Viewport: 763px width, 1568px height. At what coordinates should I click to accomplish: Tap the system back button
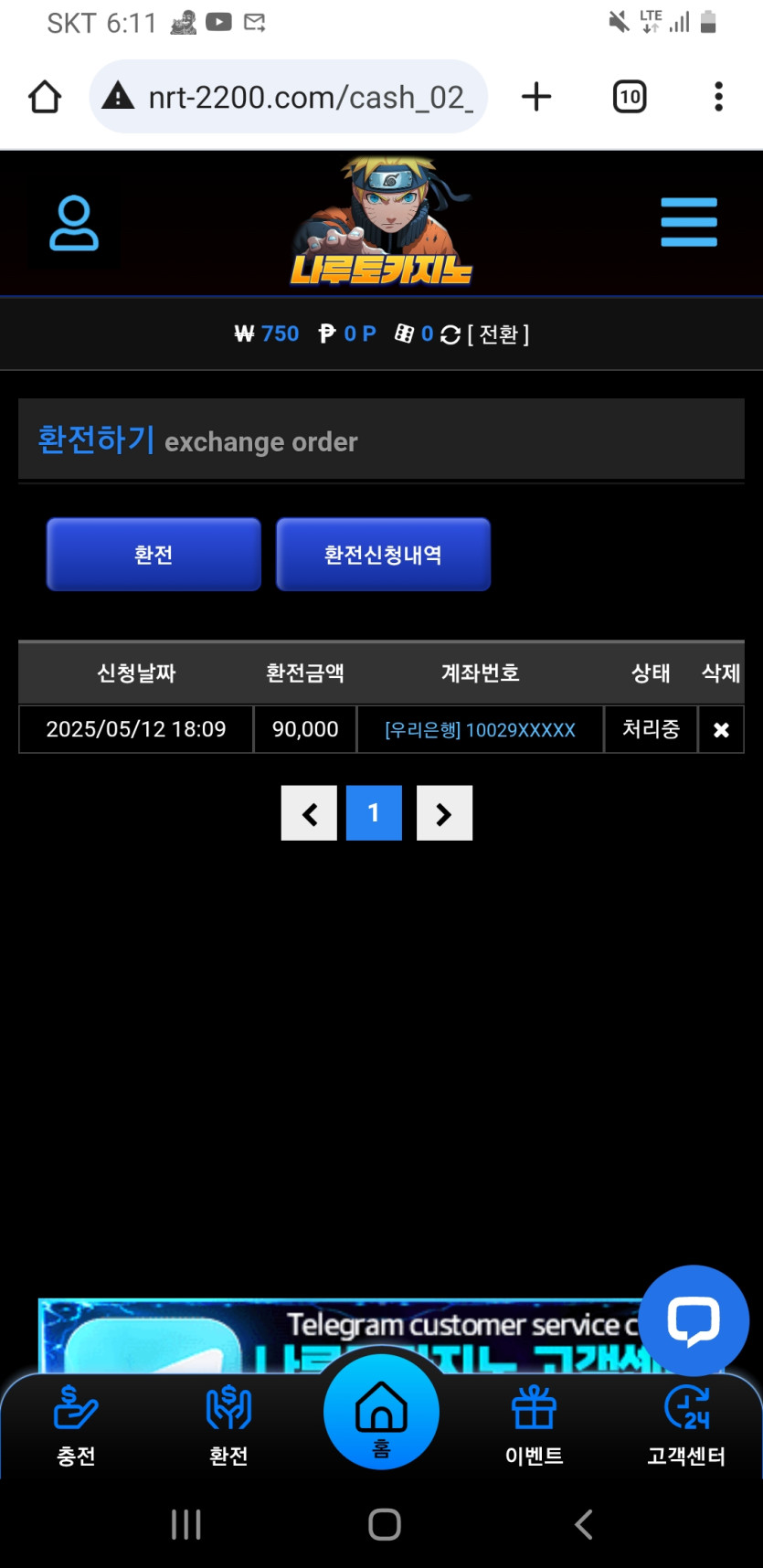584,1524
